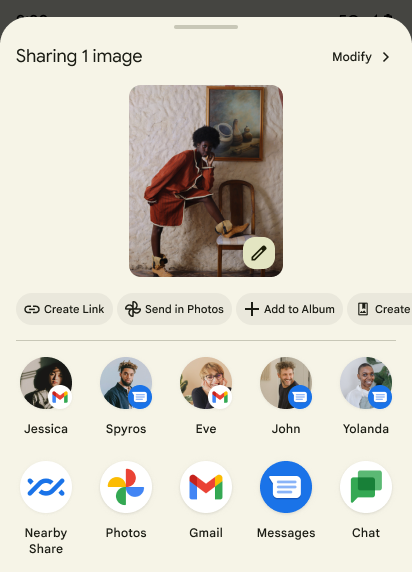This screenshot has width=412, height=572.
Task: Tap the sheet drag handle
Action: click(x=206, y=27)
